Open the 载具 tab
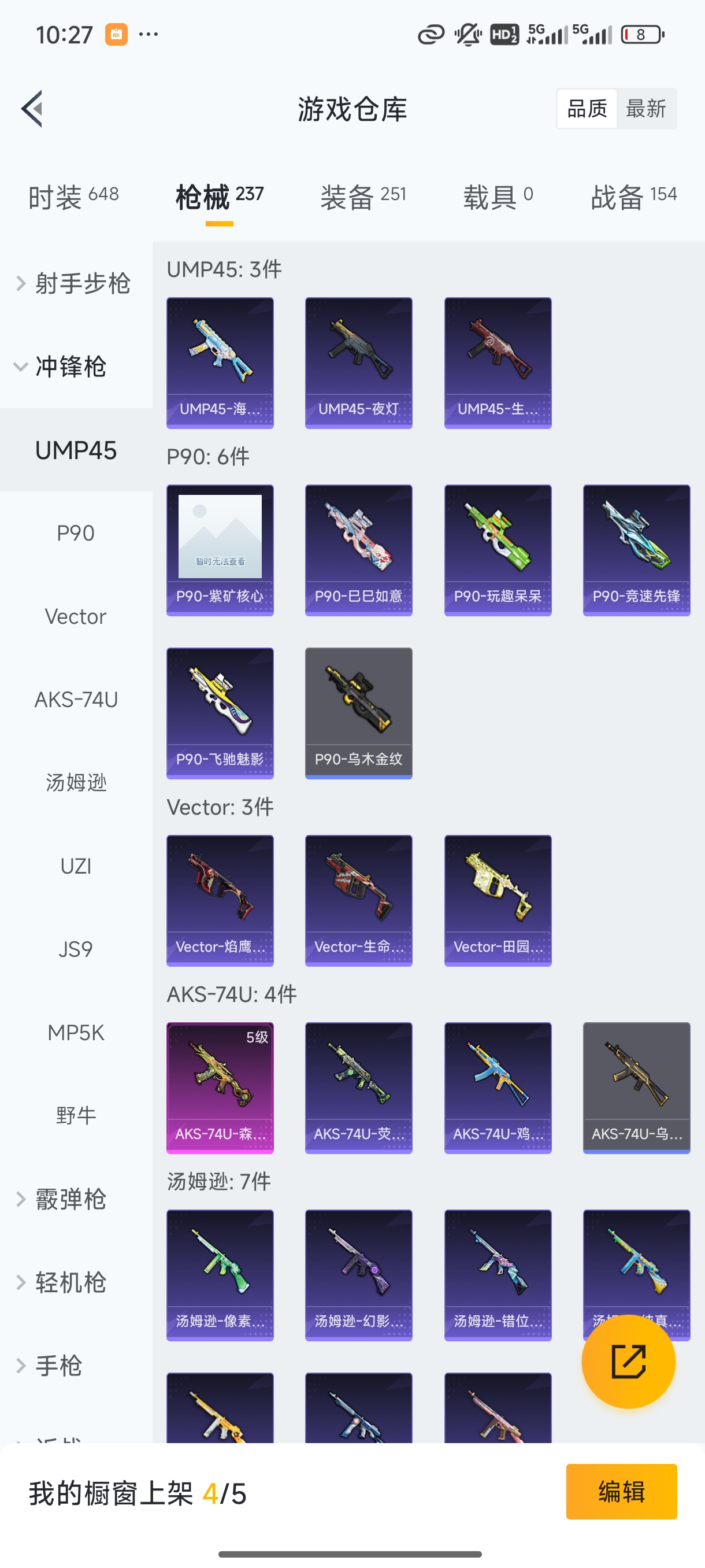The width and height of the screenshot is (705, 1568). click(x=498, y=197)
